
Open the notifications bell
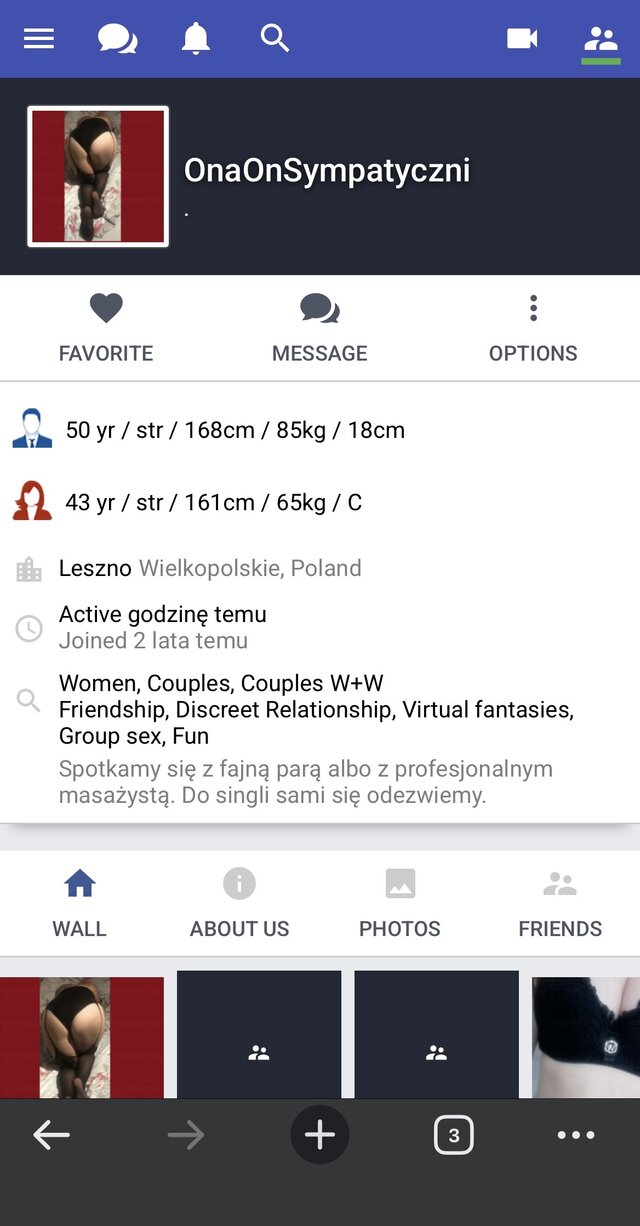[196, 39]
